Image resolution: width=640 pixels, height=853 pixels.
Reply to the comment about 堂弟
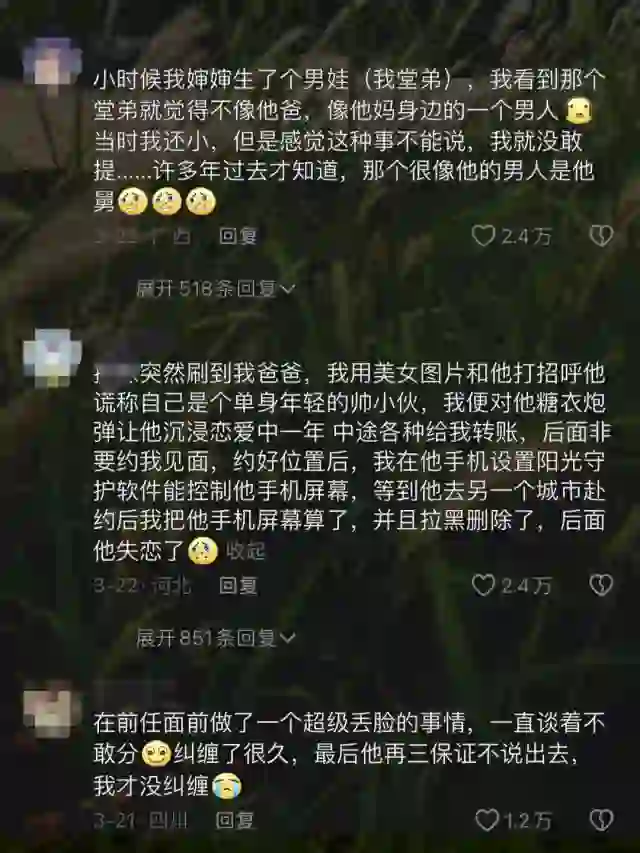click(238, 236)
